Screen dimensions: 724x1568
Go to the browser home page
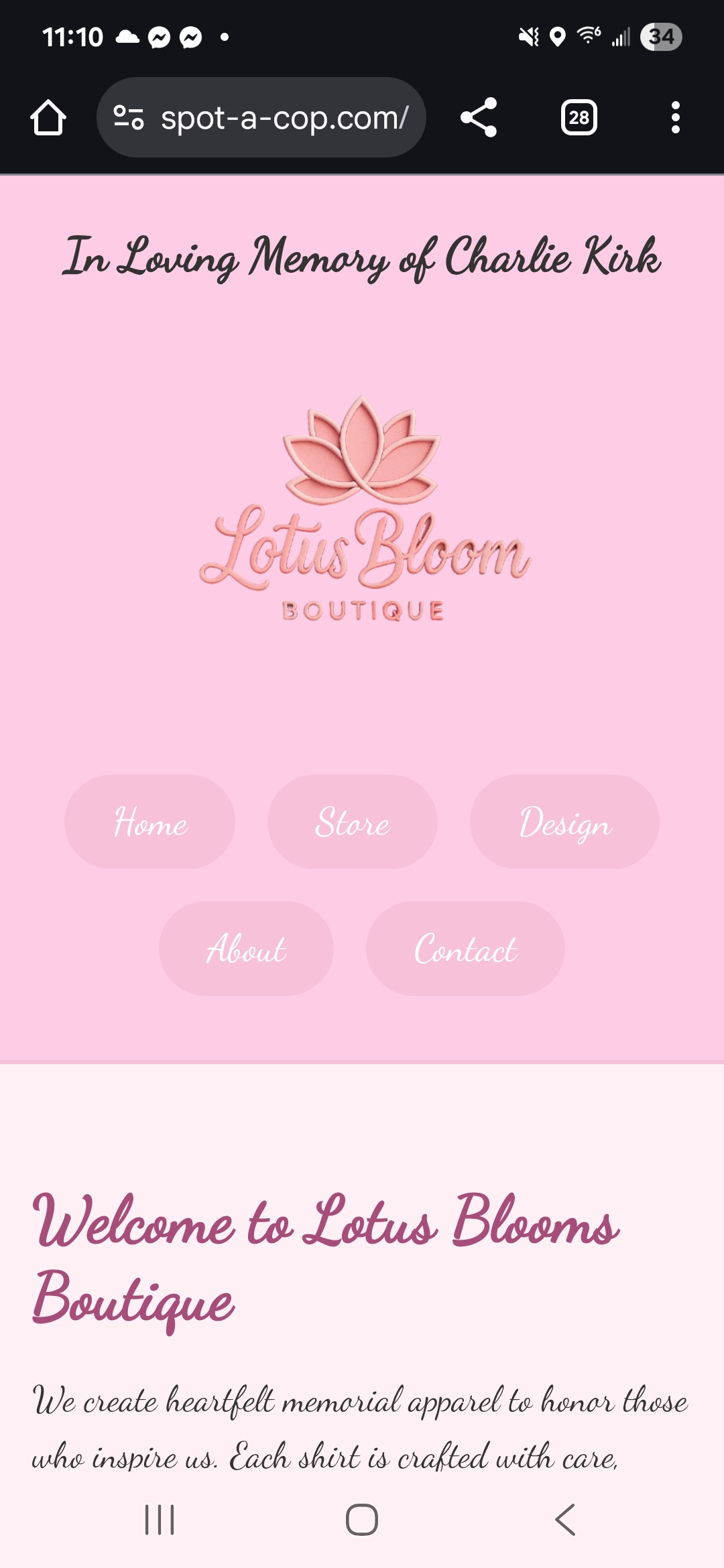(48, 118)
